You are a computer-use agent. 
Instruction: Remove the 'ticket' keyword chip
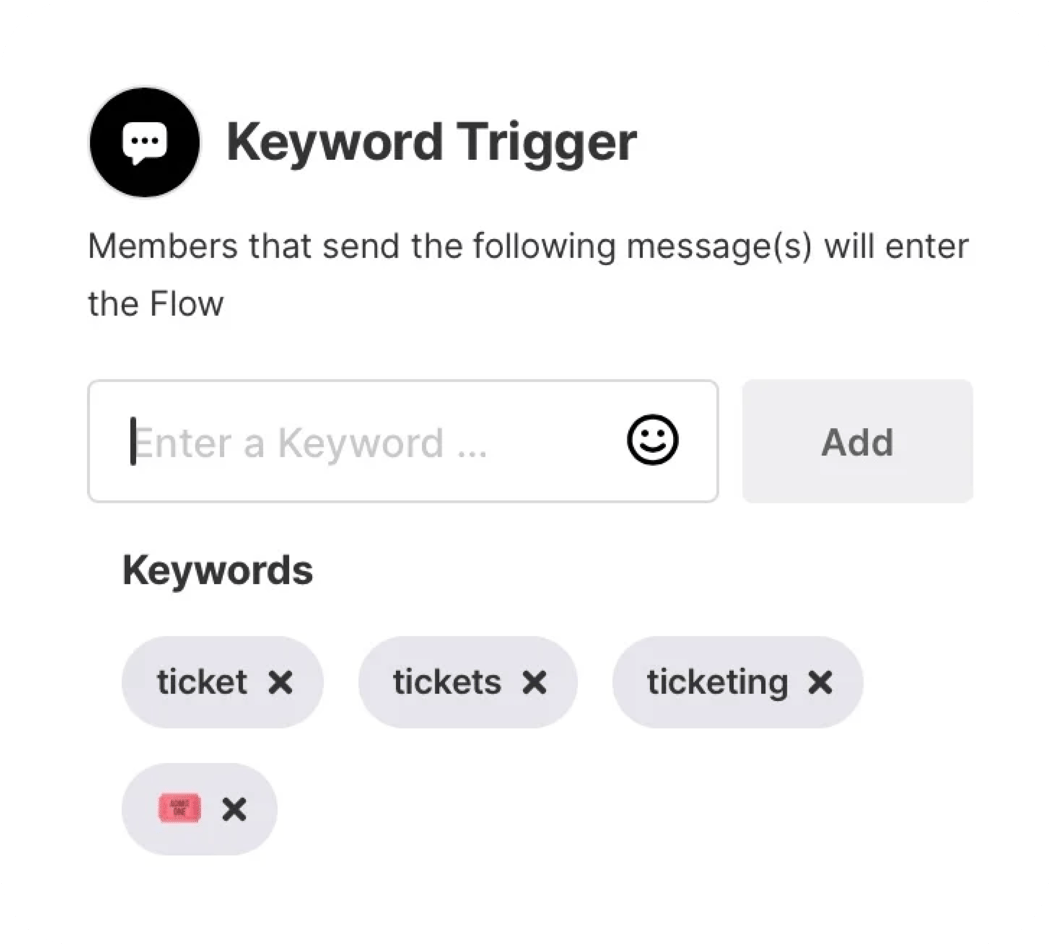281,682
